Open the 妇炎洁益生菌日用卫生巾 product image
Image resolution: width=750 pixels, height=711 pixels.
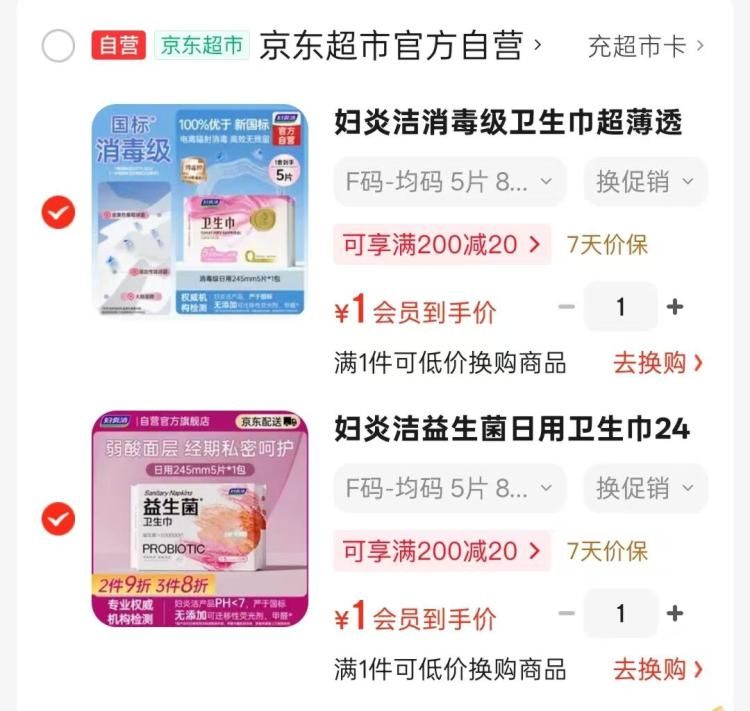click(x=200, y=518)
